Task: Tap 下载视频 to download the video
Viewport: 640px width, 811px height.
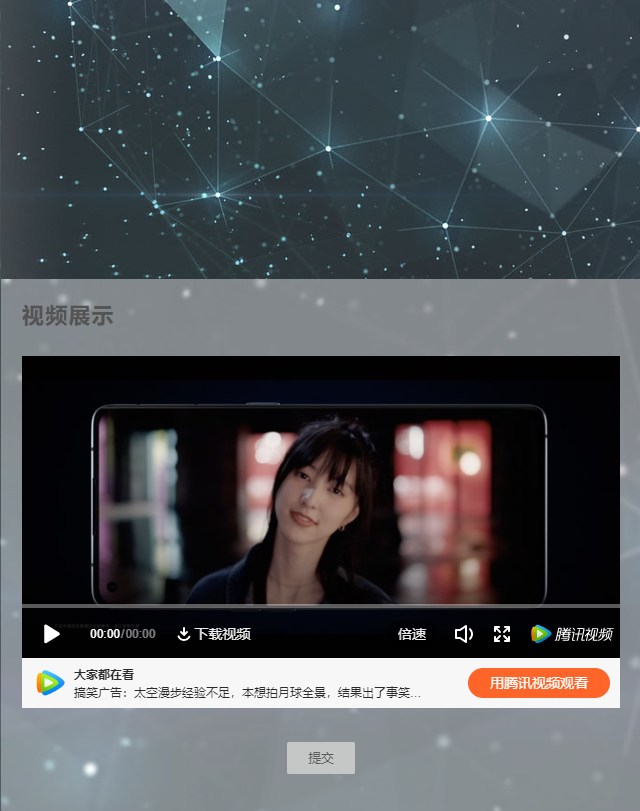Action: 214,634
